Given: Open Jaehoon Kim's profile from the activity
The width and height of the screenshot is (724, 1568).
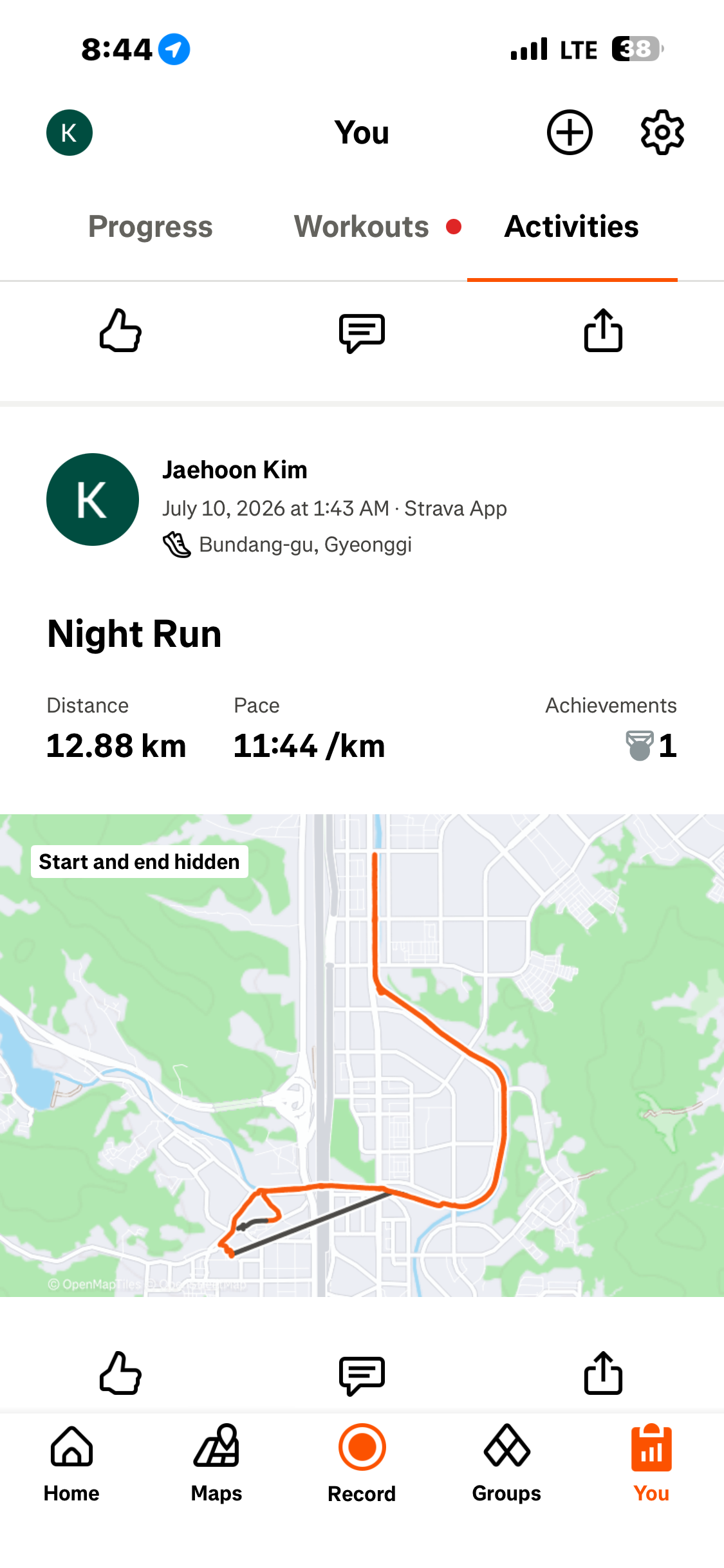Looking at the screenshot, I should (x=93, y=499).
